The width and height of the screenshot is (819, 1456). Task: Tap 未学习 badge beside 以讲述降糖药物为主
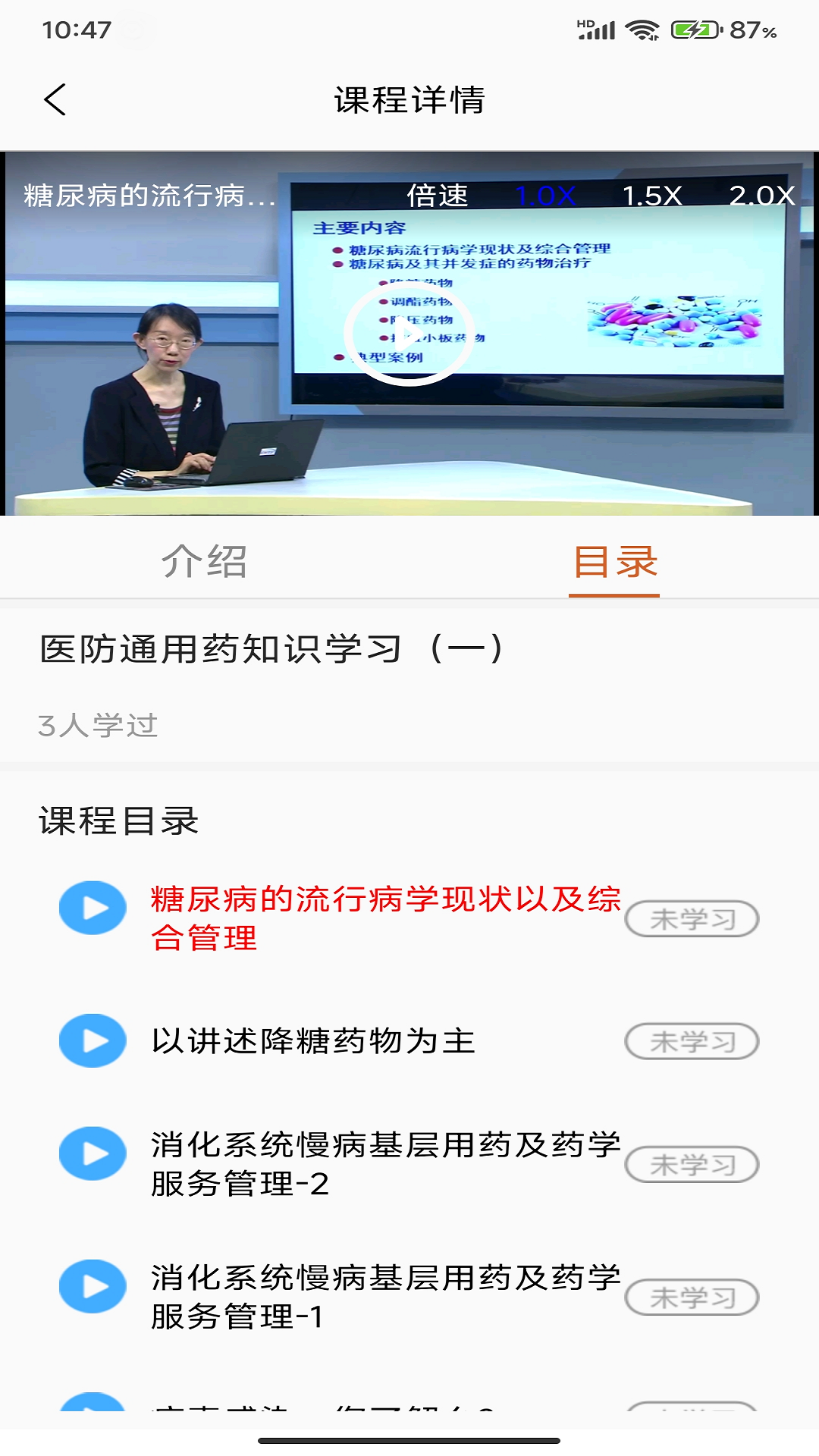pyautogui.click(x=692, y=1041)
